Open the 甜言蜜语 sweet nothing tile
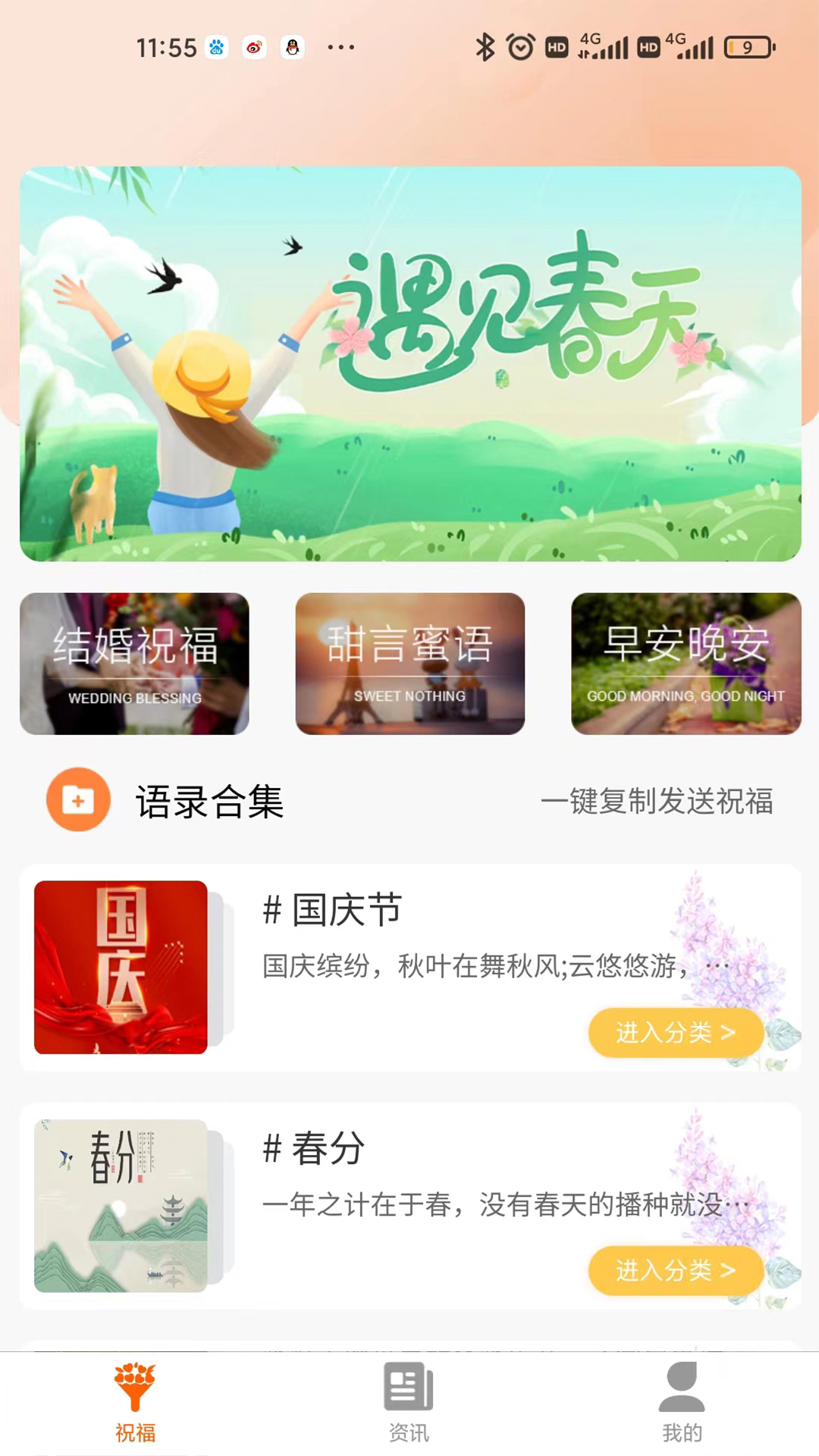The image size is (819, 1456). pos(410,664)
